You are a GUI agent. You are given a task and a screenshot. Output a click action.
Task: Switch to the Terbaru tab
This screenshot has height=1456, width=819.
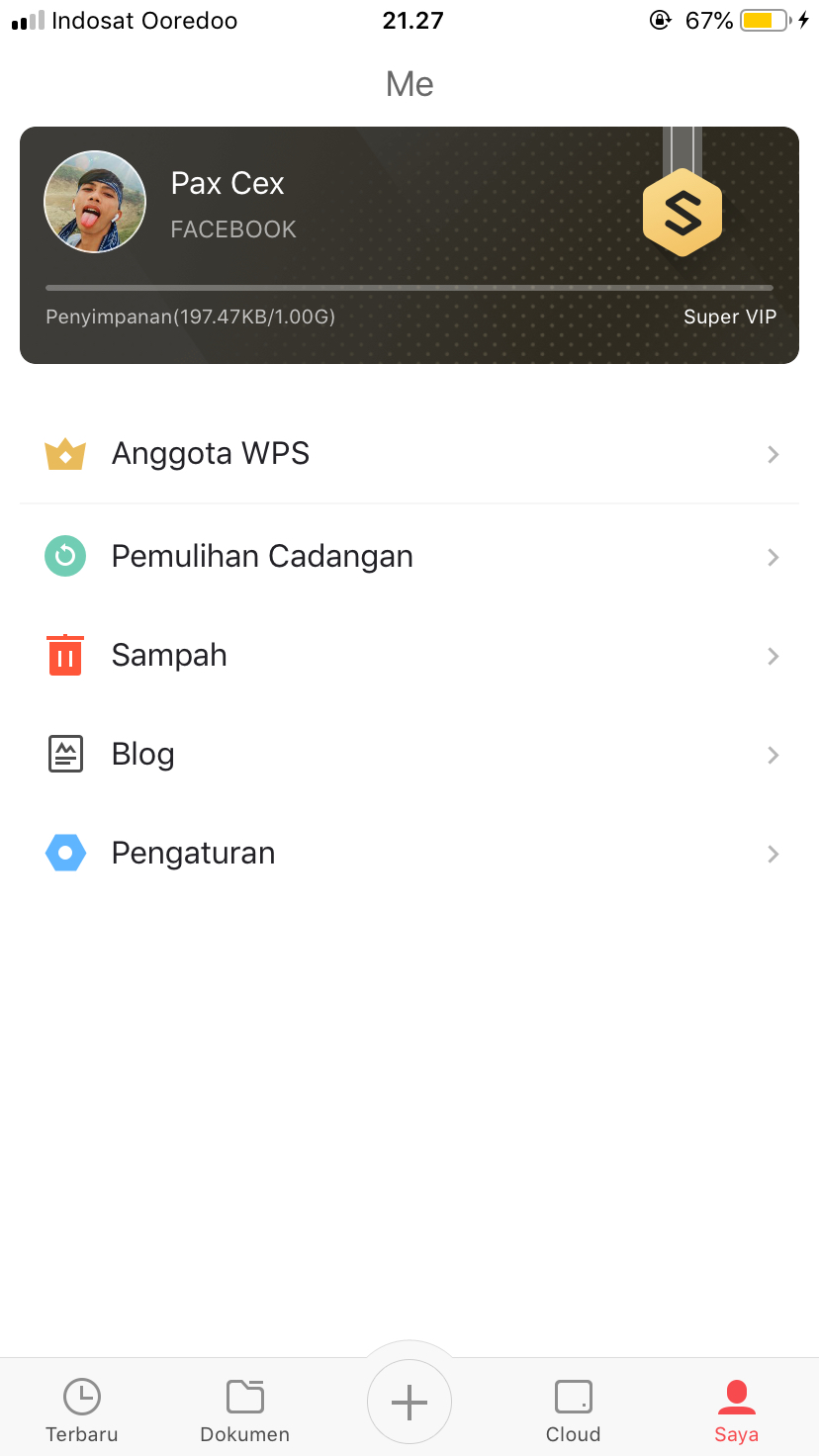click(82, 1411)
